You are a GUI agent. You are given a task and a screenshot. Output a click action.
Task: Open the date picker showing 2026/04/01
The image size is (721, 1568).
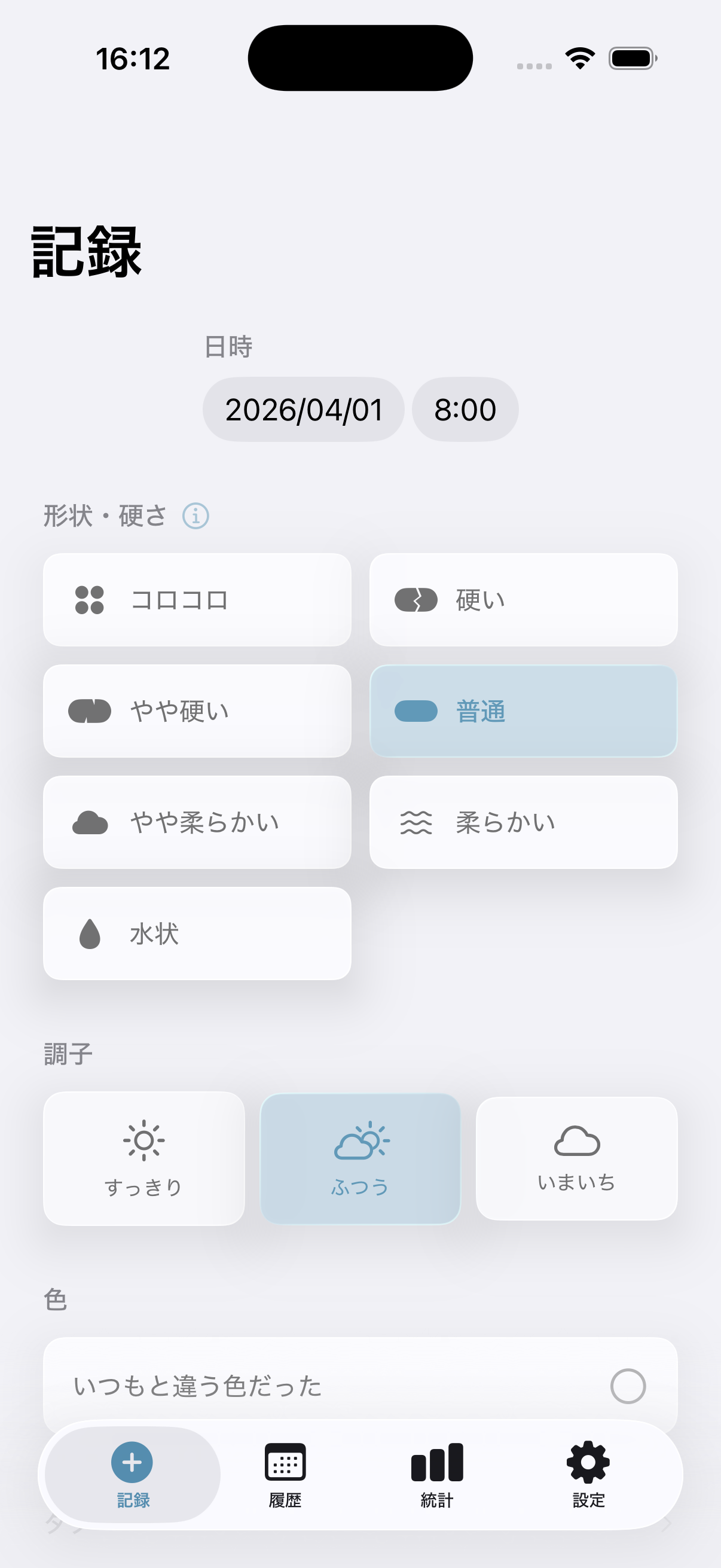[x=304, y=409]
